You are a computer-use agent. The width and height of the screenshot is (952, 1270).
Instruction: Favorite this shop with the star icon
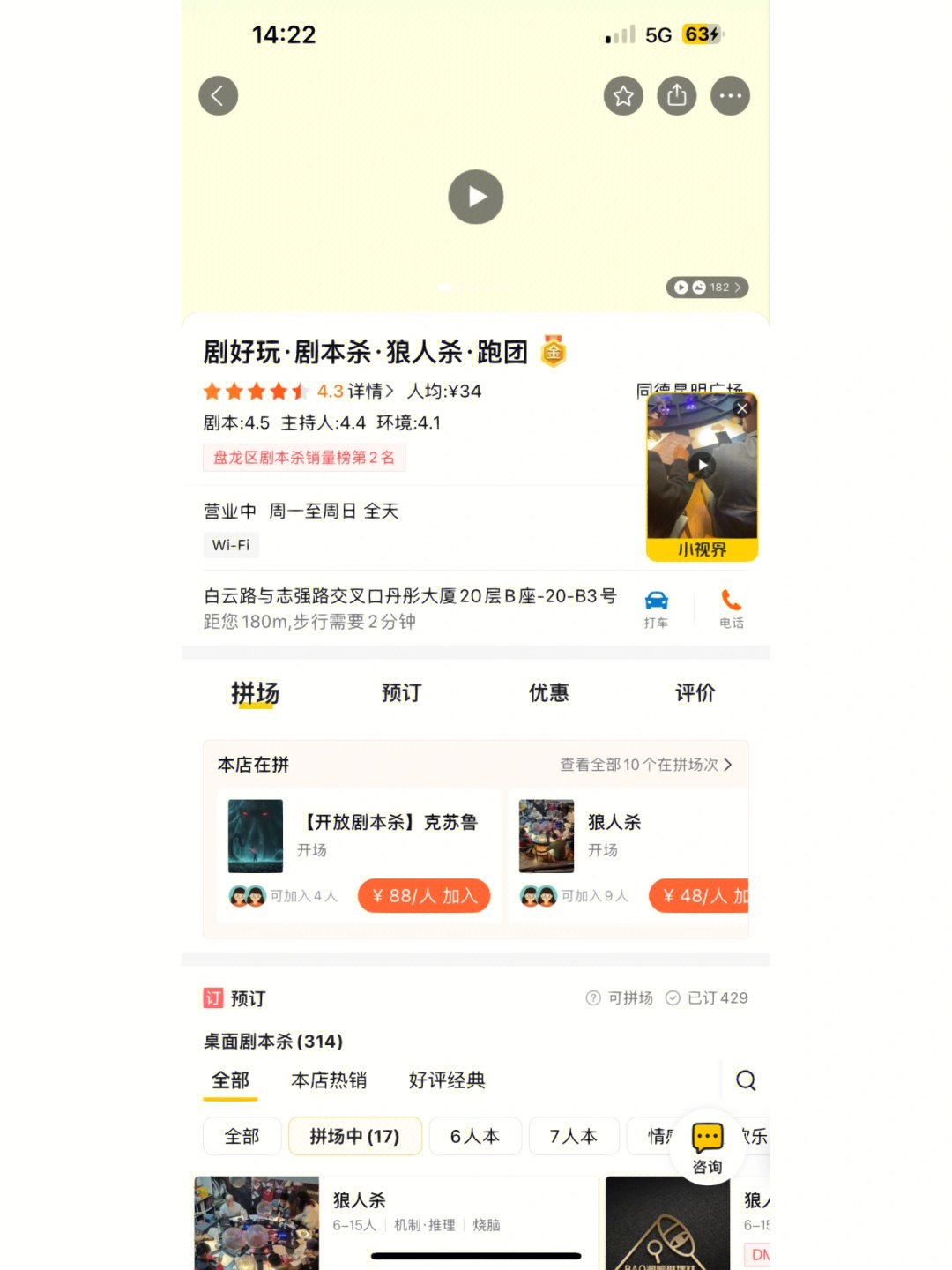point(623,95)
